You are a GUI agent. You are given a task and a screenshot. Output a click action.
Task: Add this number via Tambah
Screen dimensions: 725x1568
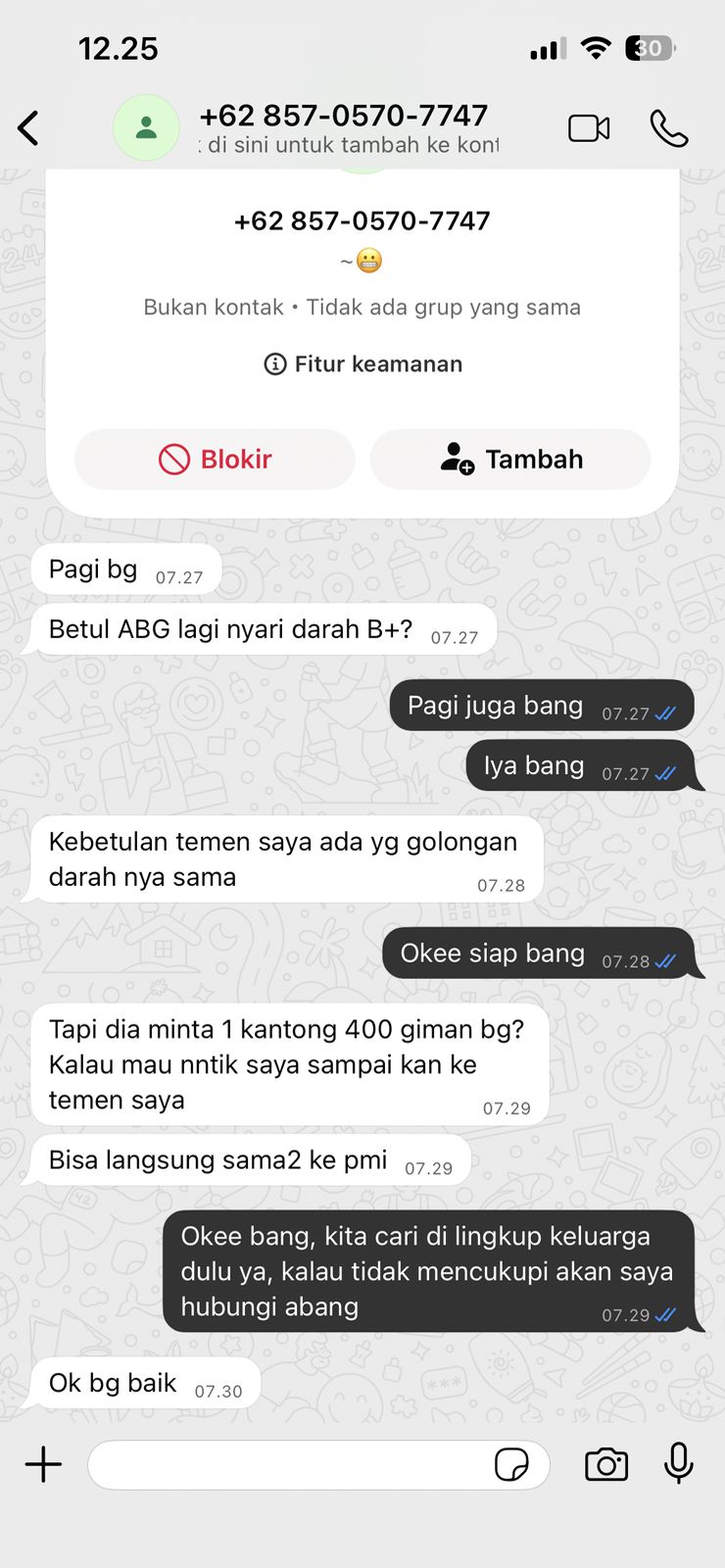point(510,459)
